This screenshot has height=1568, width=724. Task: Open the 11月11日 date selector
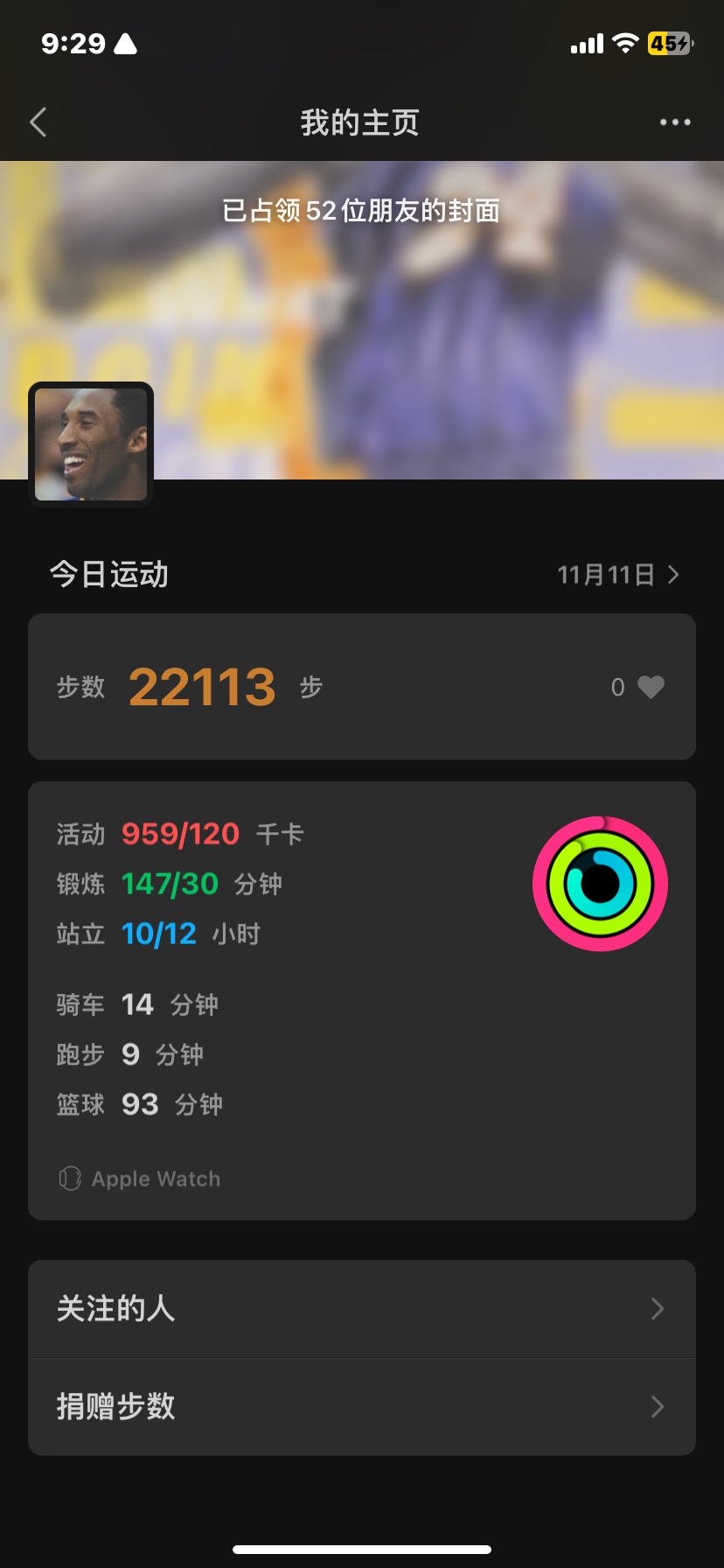click(x=618, y=575)
